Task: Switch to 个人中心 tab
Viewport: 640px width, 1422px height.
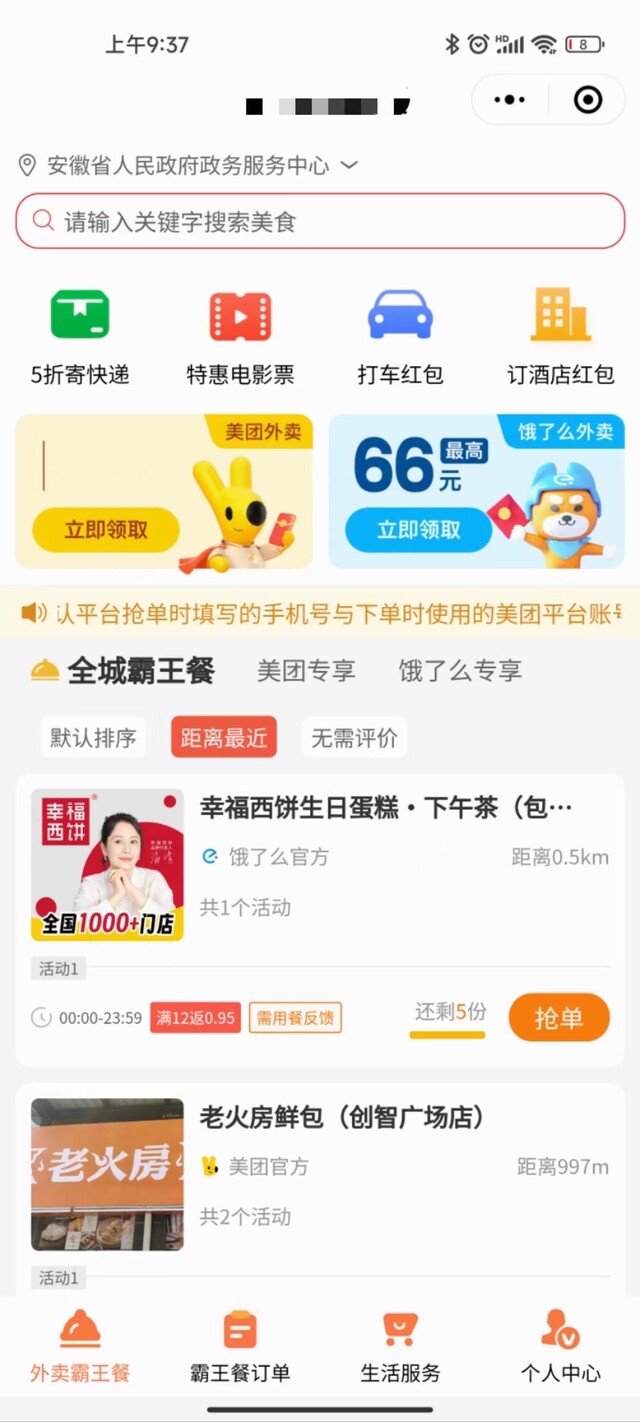Action: click(x=560, y=1346)
